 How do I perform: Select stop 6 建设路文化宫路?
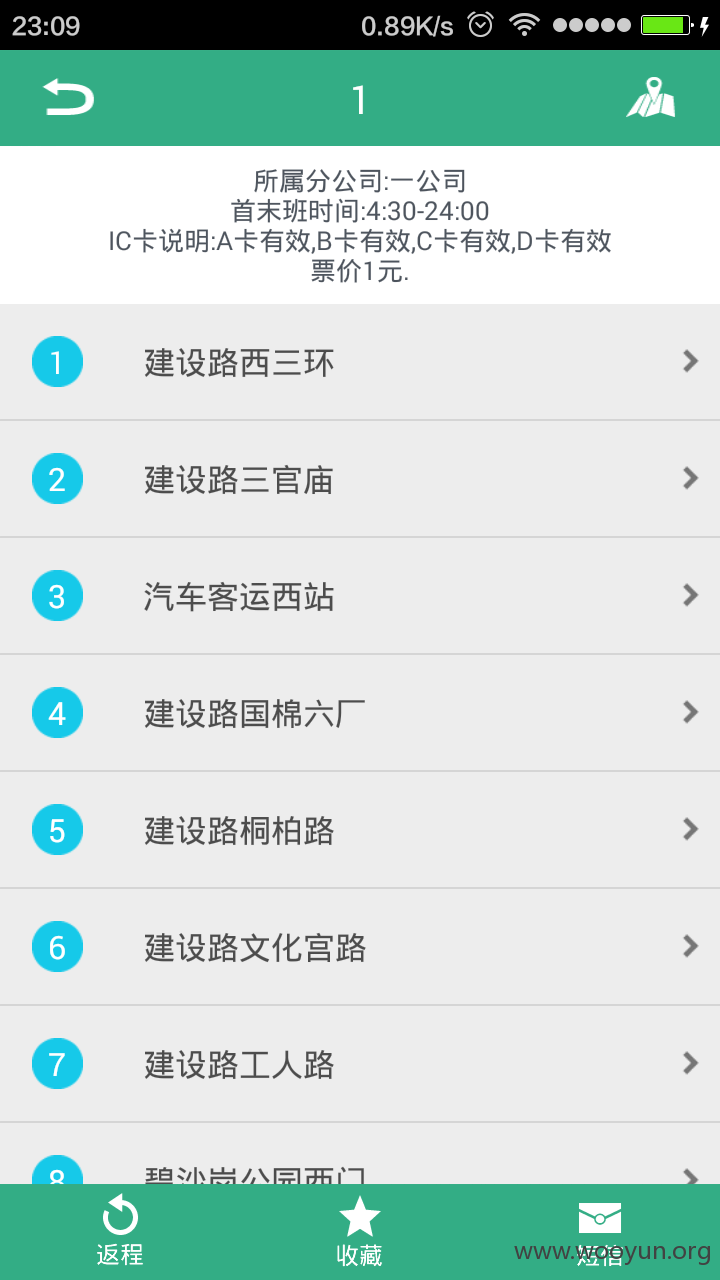pyautogui.click(x=360, y=947)
